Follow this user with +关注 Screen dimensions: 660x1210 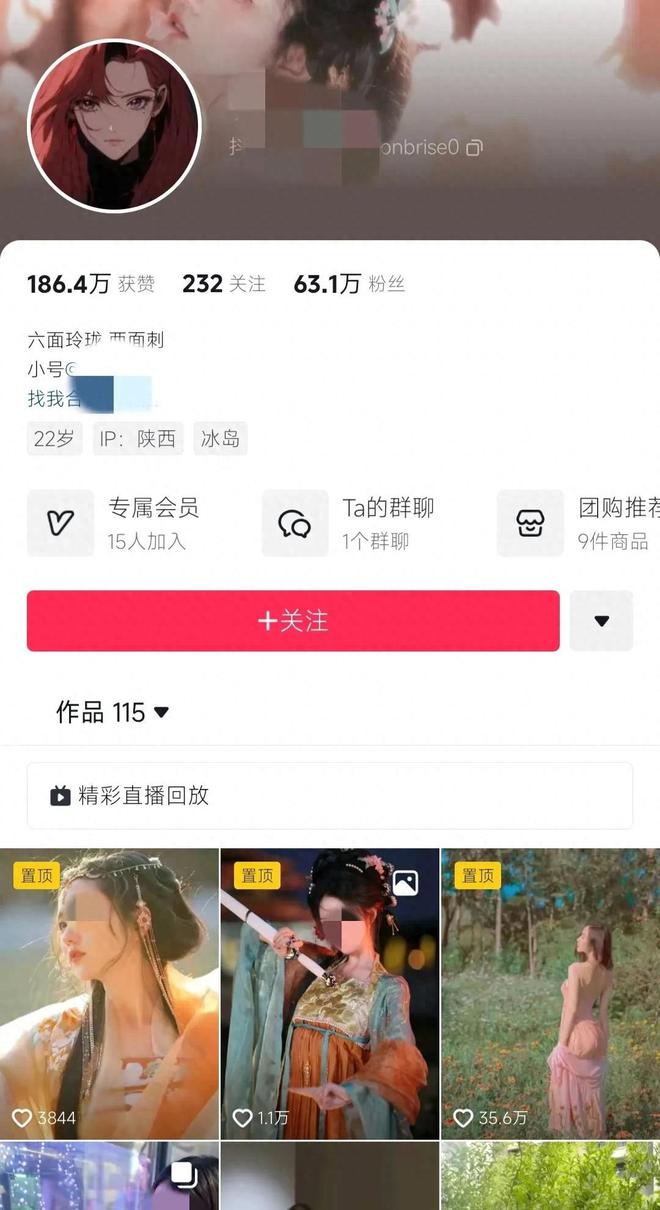click(x=293, y=621)
